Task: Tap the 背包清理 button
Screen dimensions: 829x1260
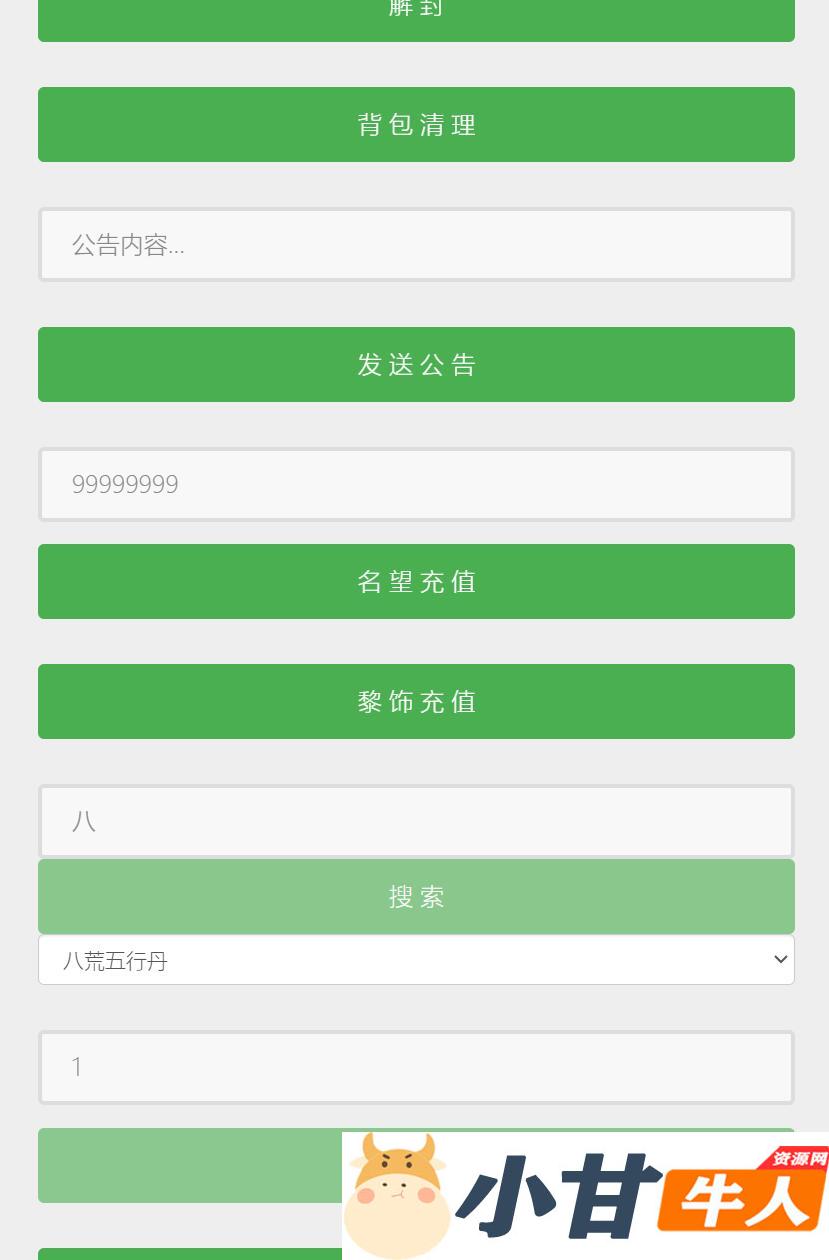Action: [x=416, y=124]
